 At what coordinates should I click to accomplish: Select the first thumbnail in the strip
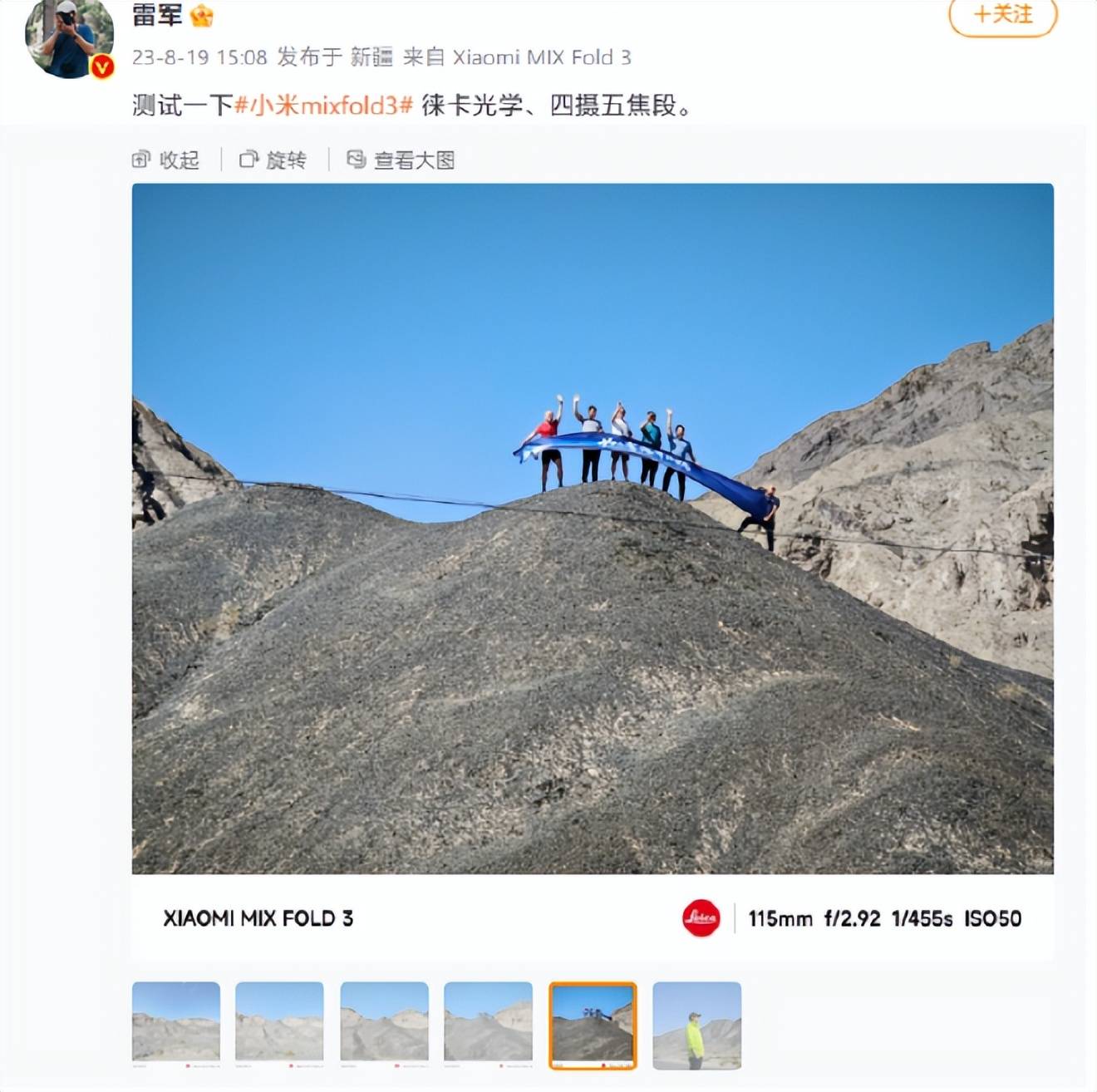[x=176, y=1024]
